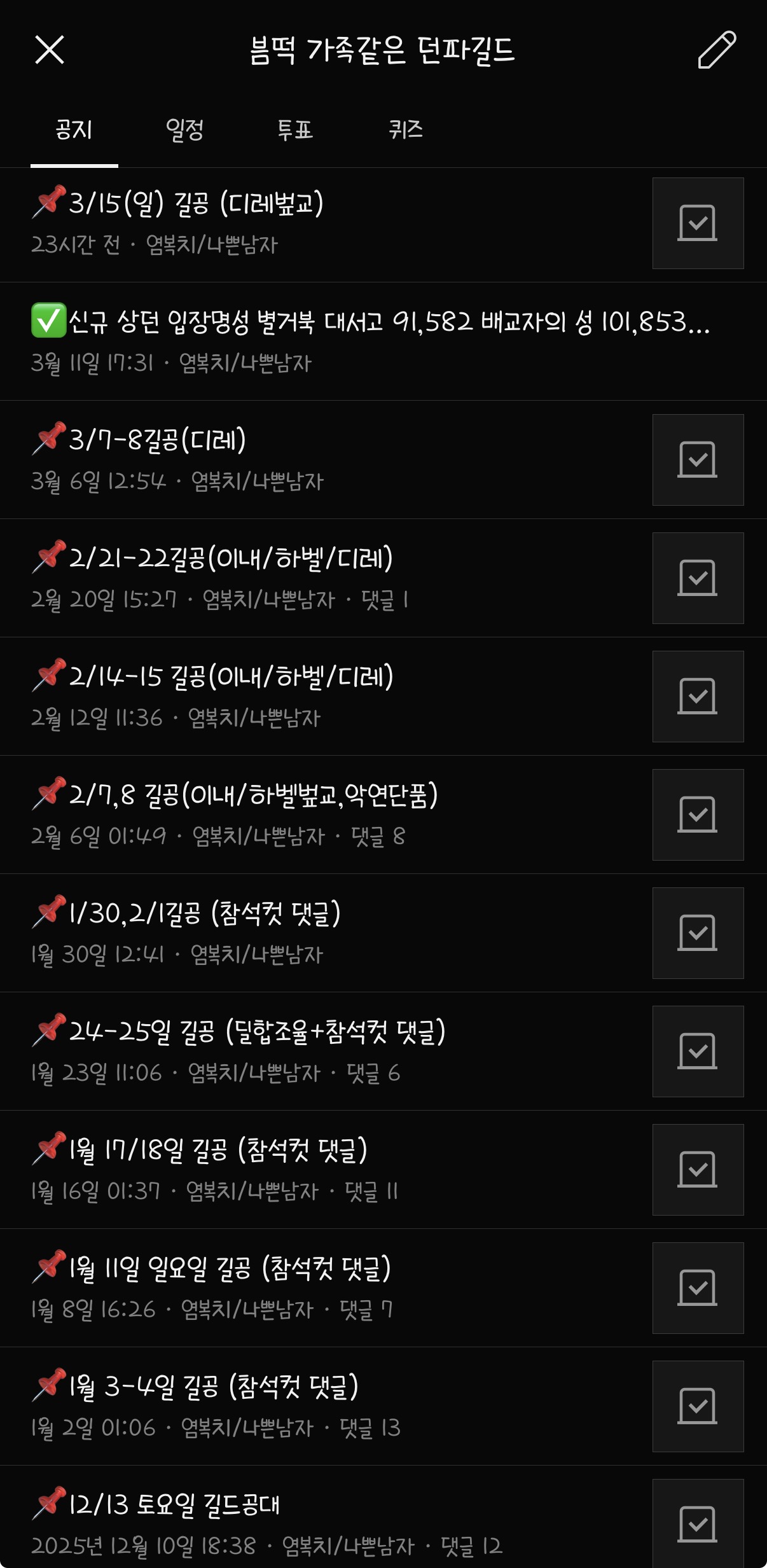
Task: Select the 공지 tab
Action: [x=74, y=130]
